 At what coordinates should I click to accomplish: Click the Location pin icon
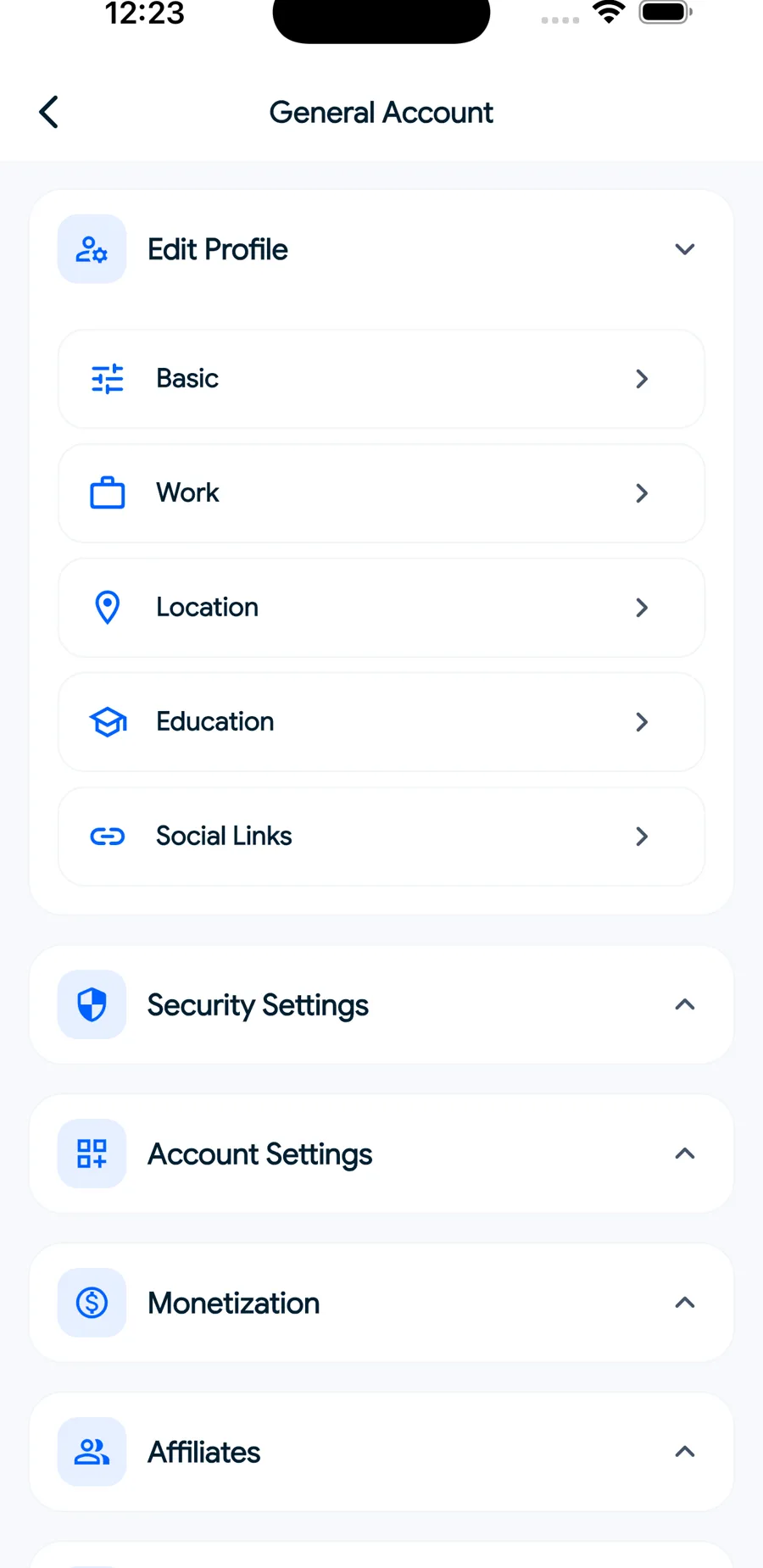tap(107, 607)
